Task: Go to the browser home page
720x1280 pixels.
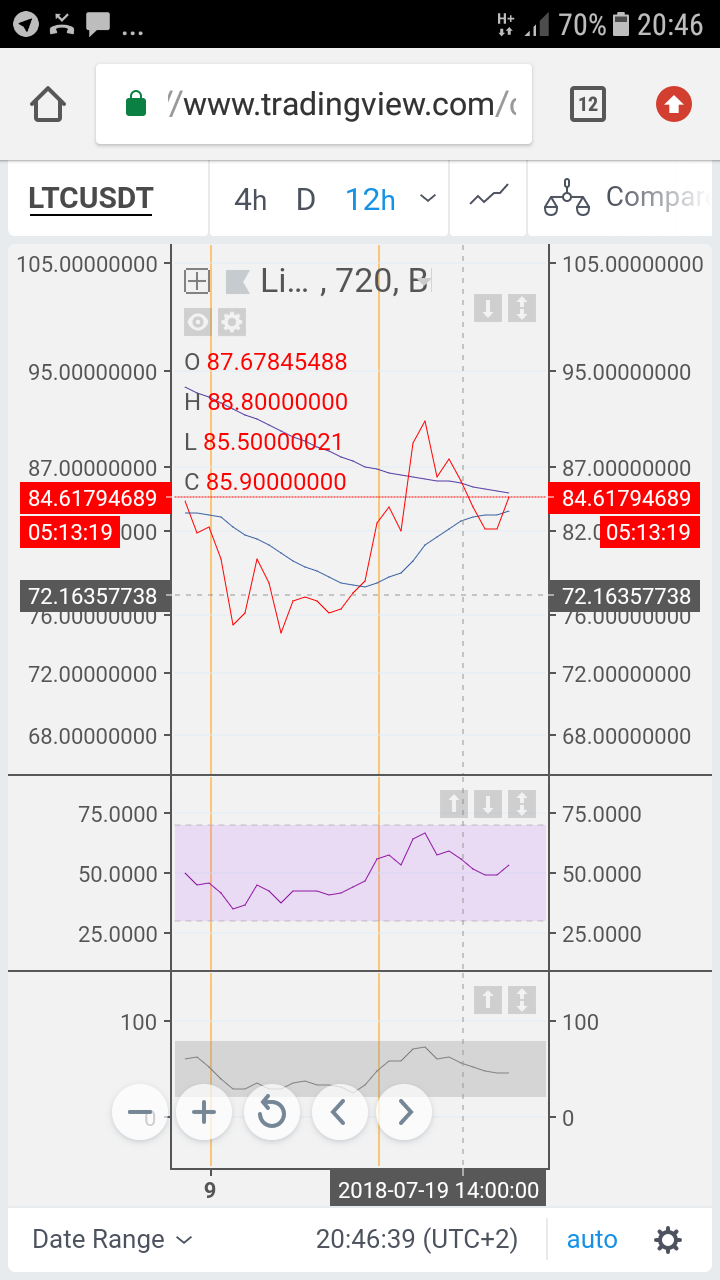Action: [48, 104]
